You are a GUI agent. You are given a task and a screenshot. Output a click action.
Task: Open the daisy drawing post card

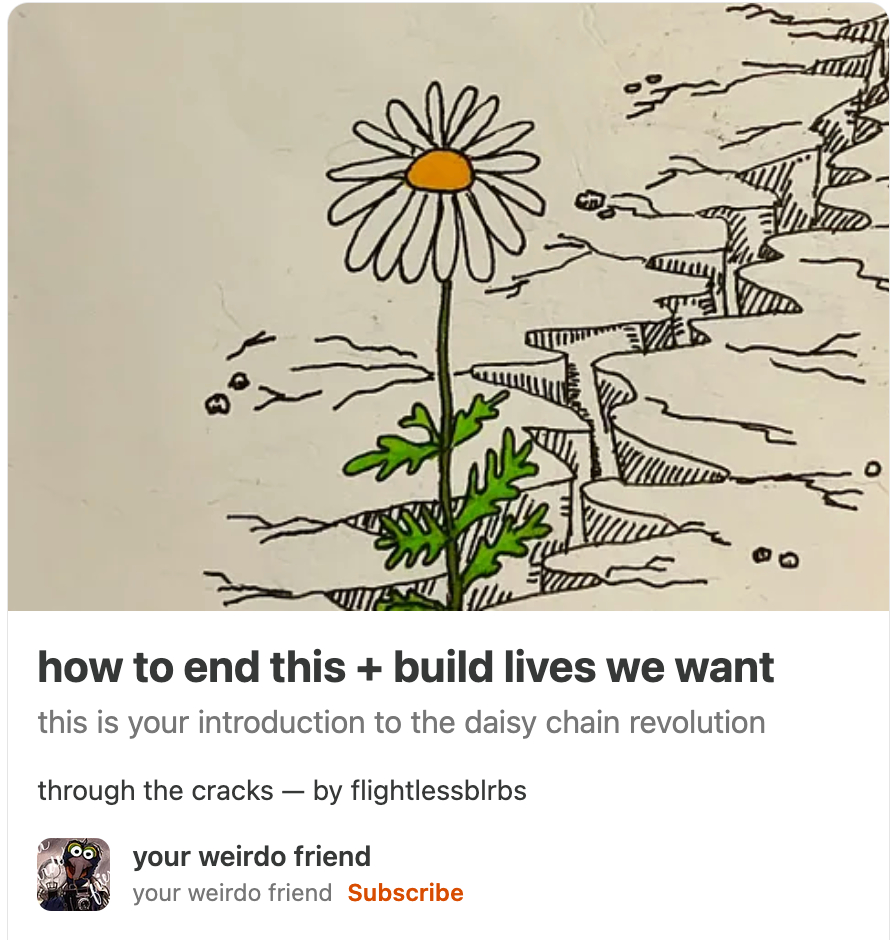(x=448, y=306)
